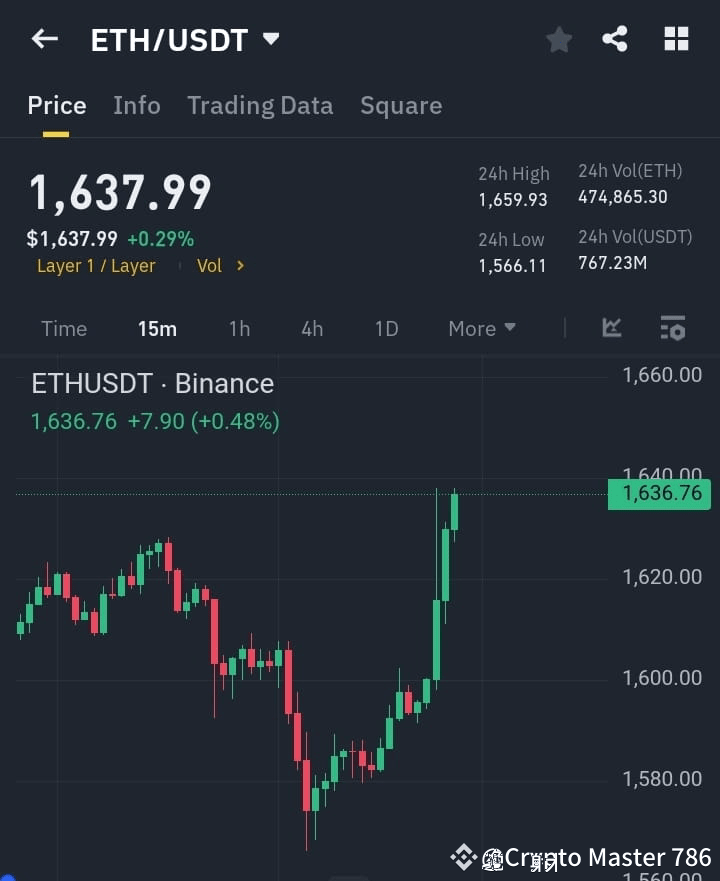Open the Square tab
The image size is (720, 881).
point(401,105)
